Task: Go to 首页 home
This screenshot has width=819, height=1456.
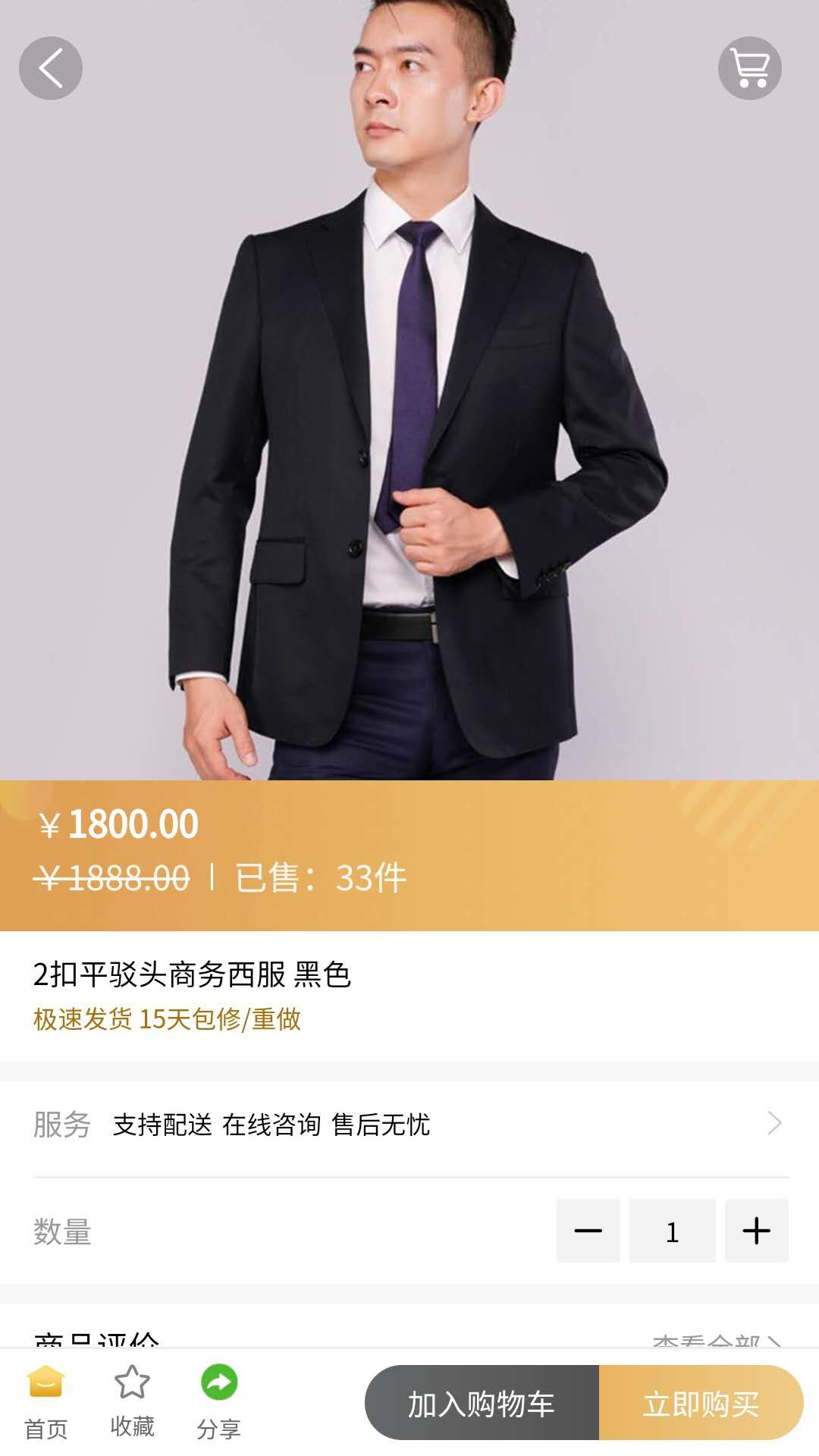Action: [46, 1402]
